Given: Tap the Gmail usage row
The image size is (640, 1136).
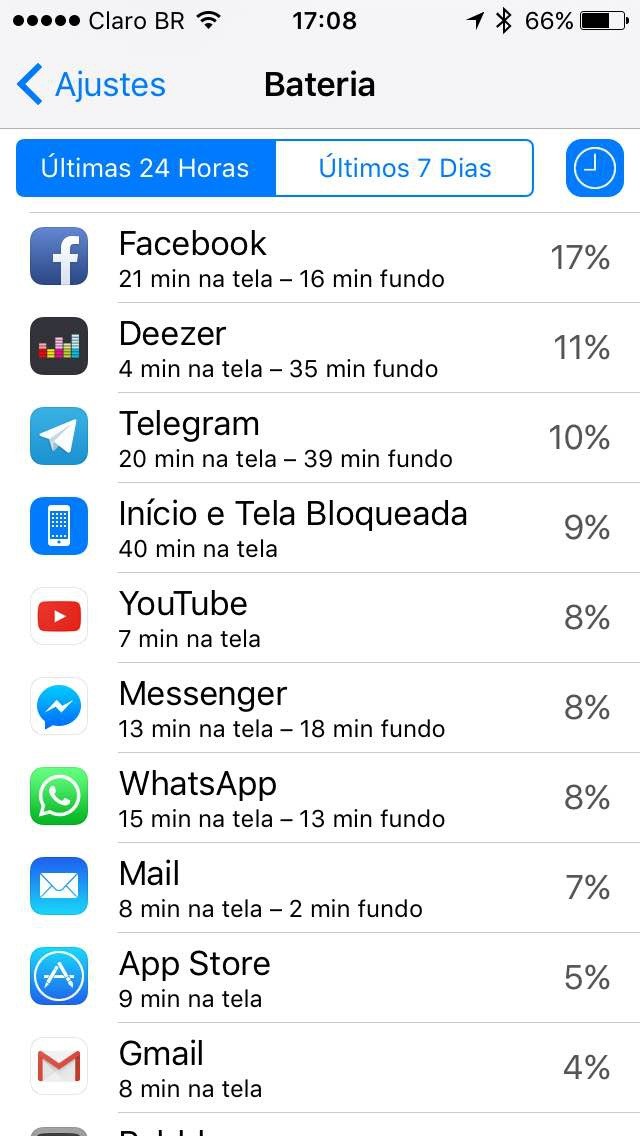Looking at the screenshot, I should point(320,1068).
